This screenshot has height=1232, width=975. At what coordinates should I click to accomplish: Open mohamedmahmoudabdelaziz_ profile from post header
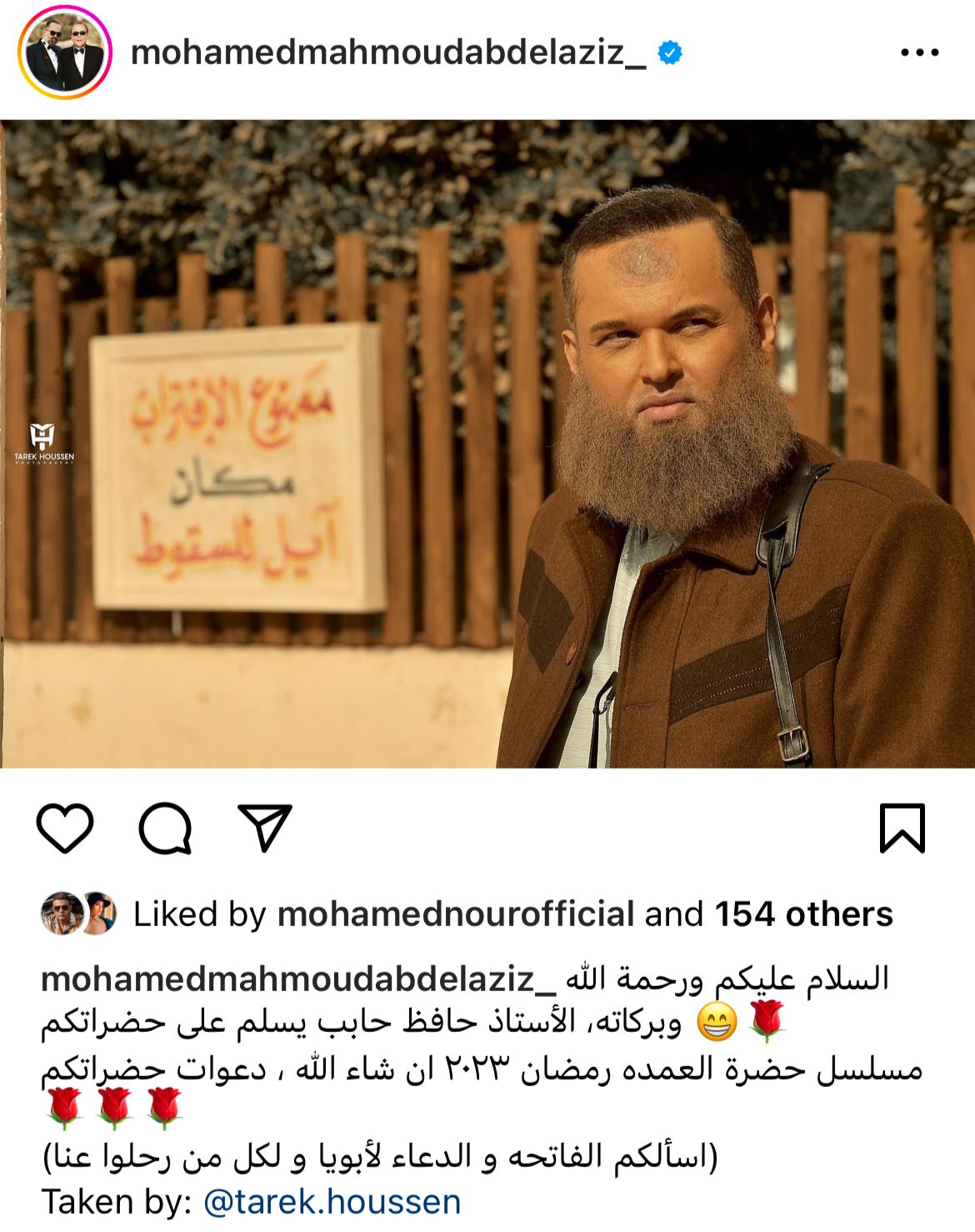click(x=388, y=53)
